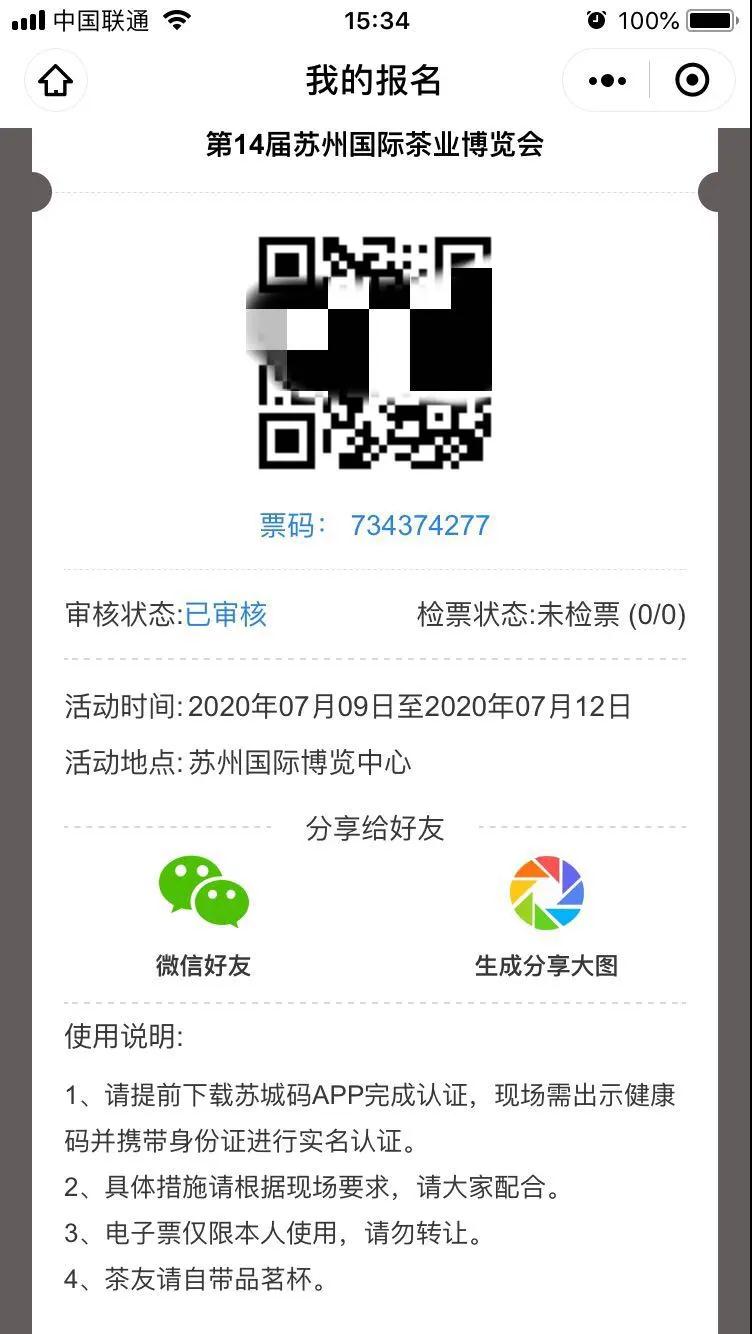Close the mini program with the circle button
The width and height of the screenshot is (752, 1334).
tap(692, 81)
